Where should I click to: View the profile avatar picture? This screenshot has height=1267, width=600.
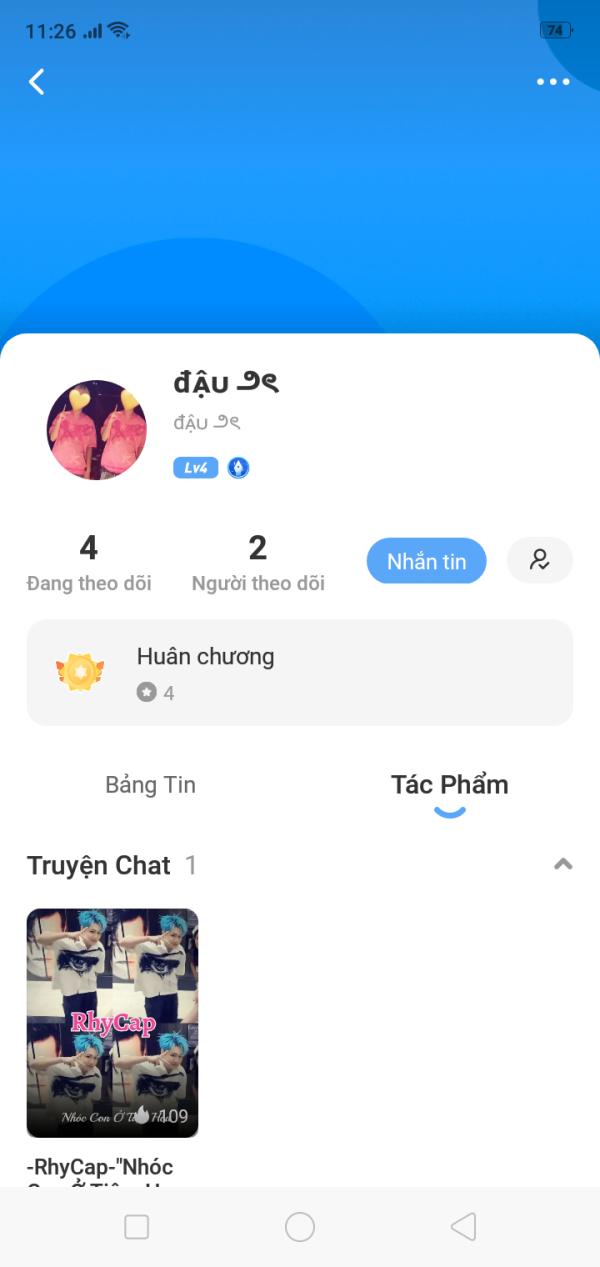coord(97,430)
